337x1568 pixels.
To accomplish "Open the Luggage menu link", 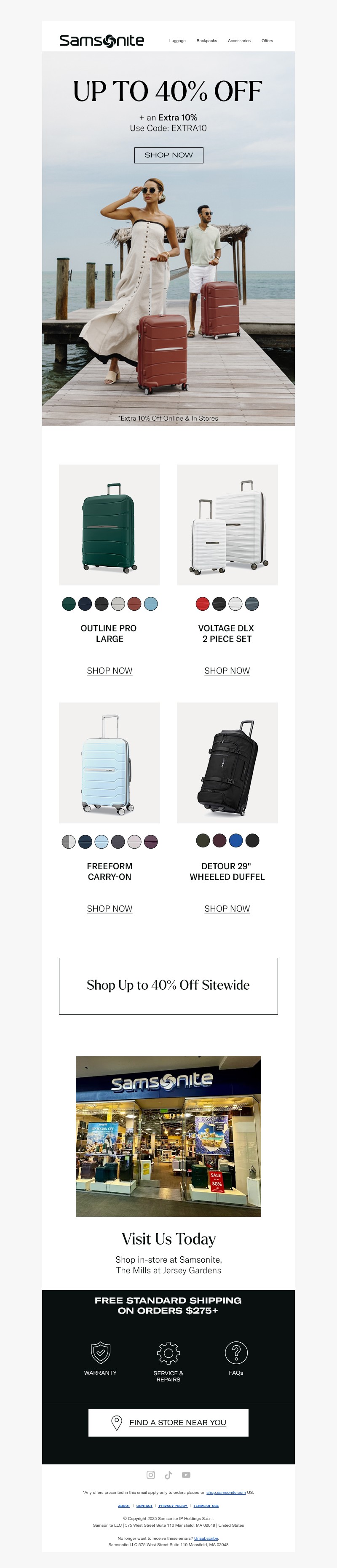I will (177, 41).
